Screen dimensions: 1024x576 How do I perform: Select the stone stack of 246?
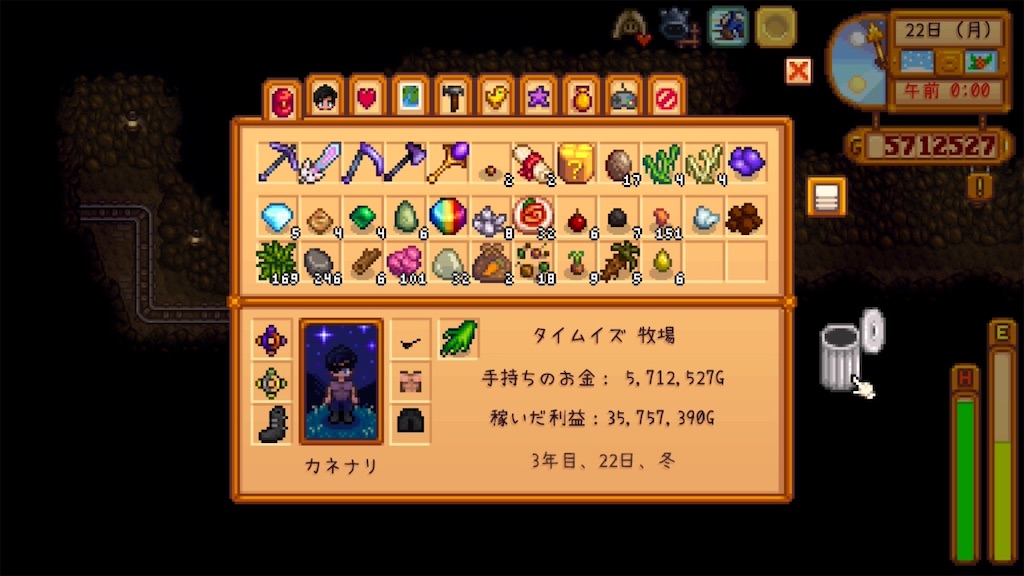point(319,263)
